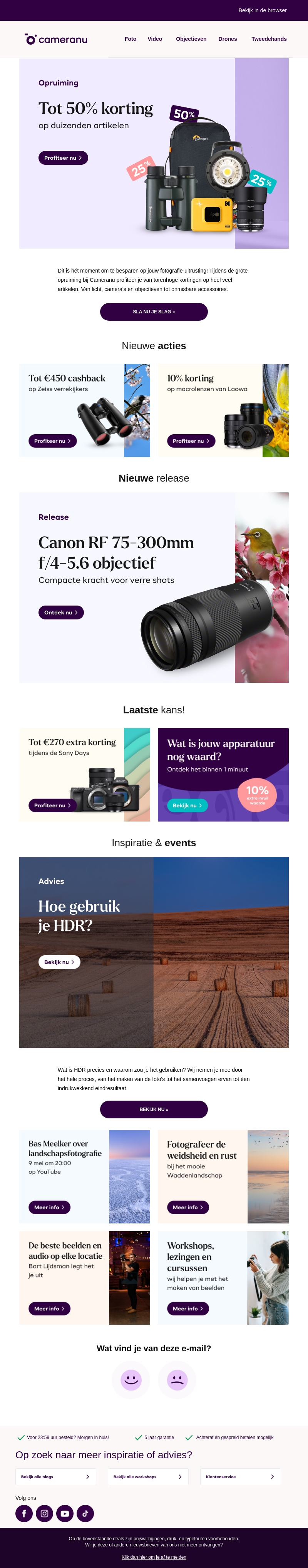Open the Foto navigation item
The width and height of the screenshot is (308, 1568).
click(130, 39)
